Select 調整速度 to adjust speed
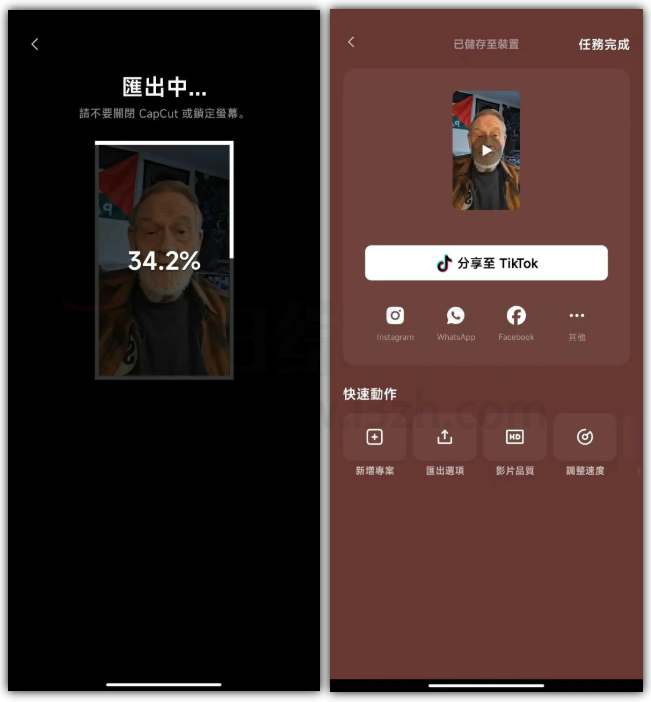651x702 pixels. point(585,437)
